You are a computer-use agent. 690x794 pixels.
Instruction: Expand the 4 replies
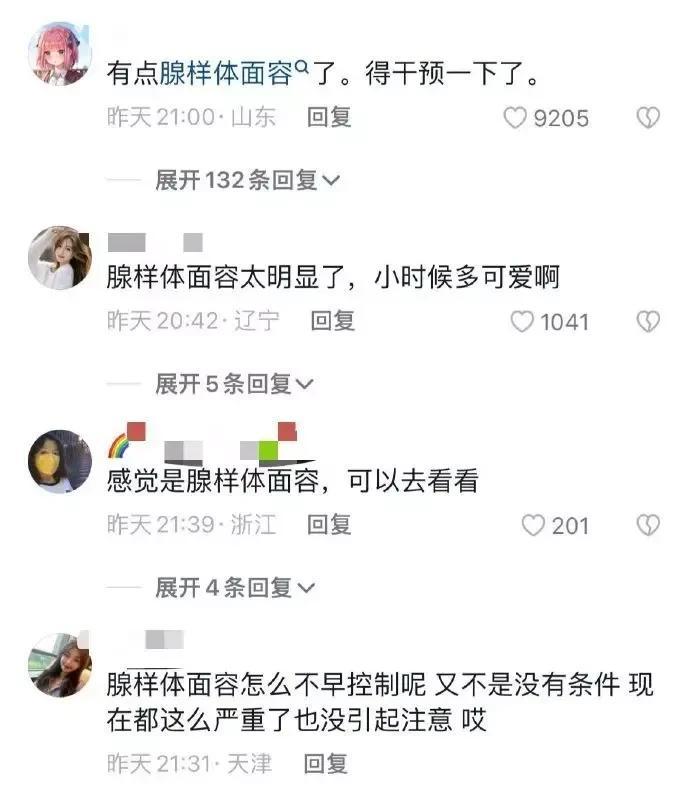234,587
